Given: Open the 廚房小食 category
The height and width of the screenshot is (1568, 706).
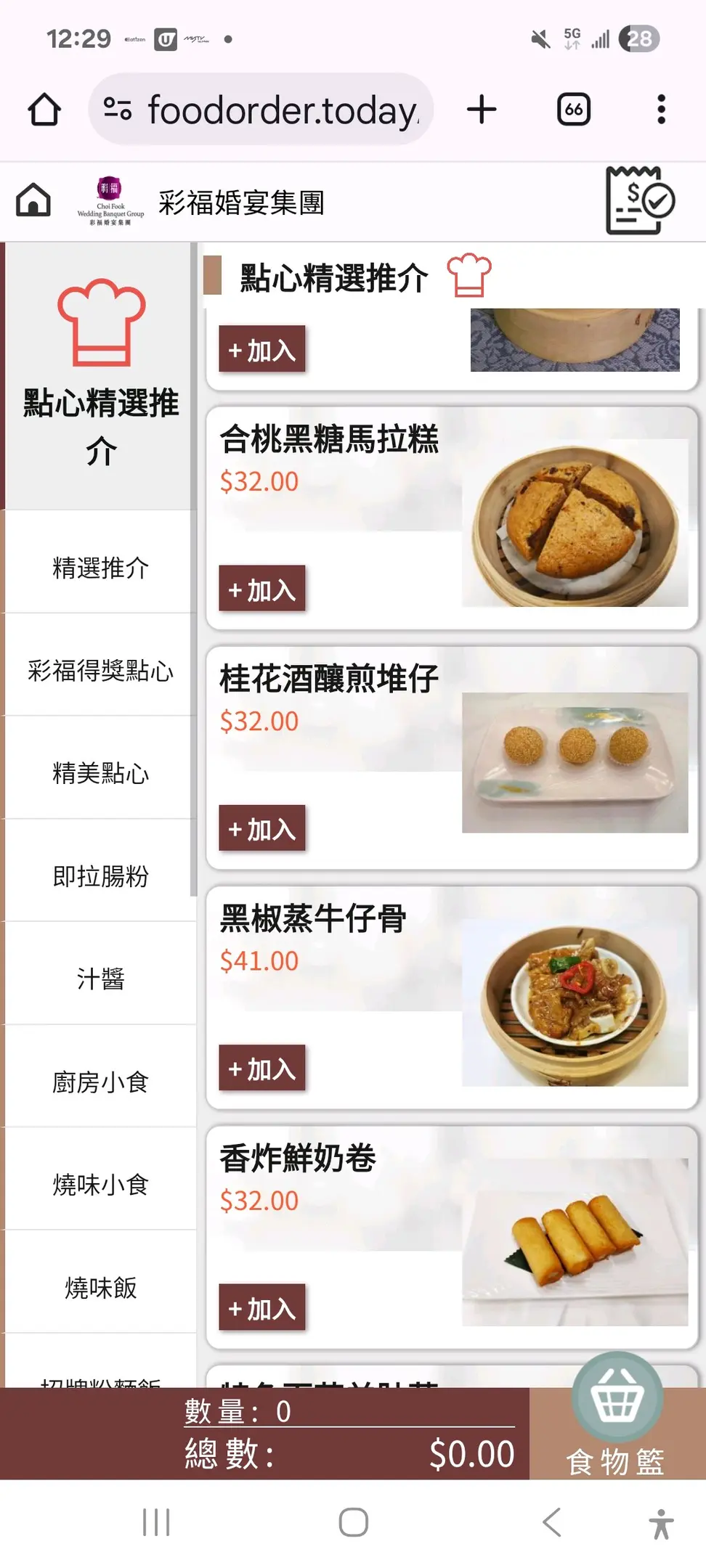Looking at the screenshot, I should tap(100, 1082).
